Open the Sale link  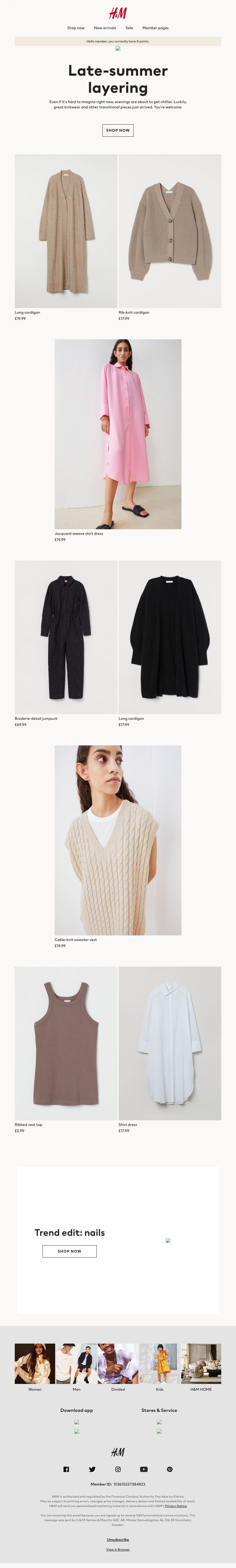point(129,28)
